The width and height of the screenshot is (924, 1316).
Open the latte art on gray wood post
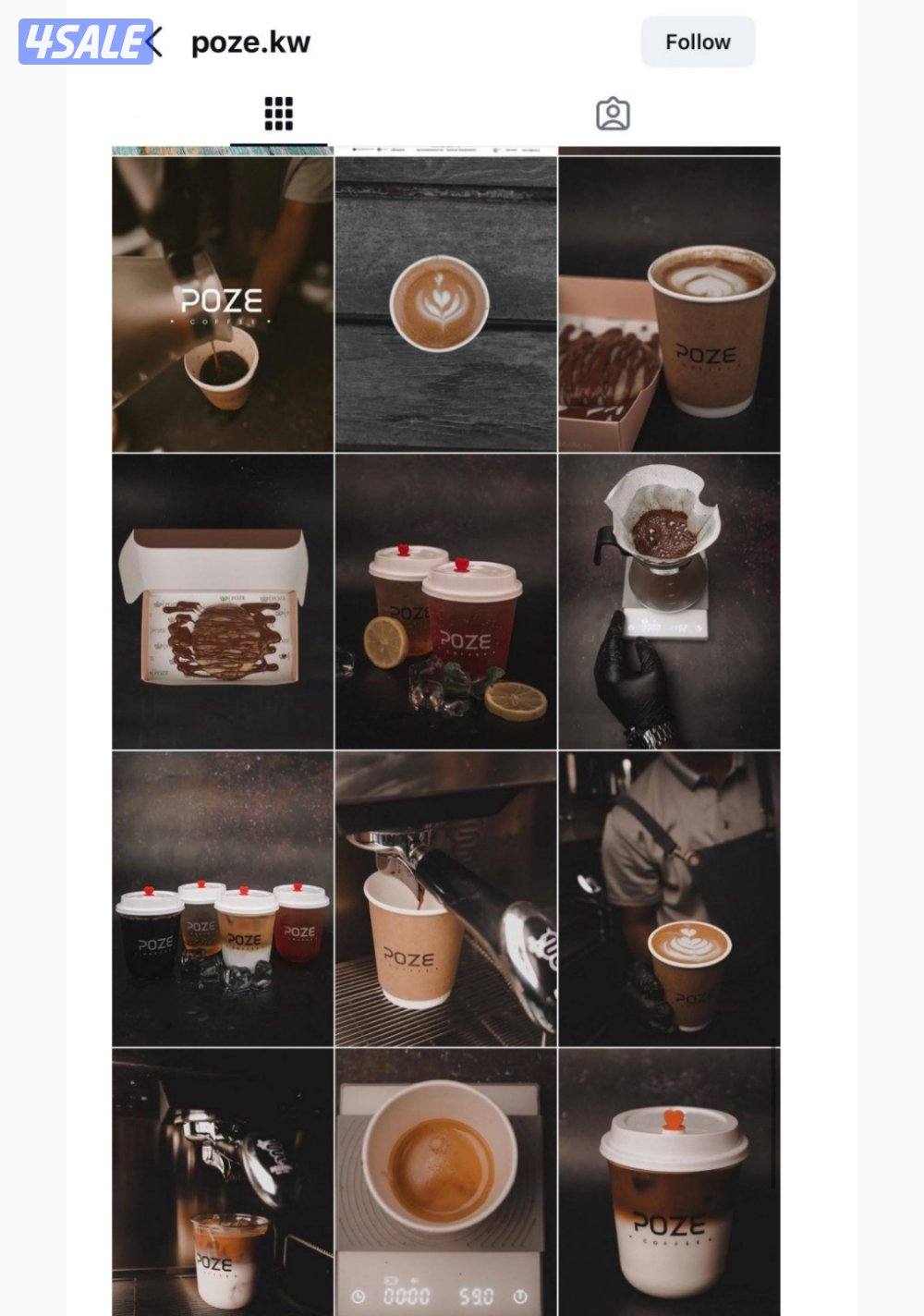tap(445, 304)
